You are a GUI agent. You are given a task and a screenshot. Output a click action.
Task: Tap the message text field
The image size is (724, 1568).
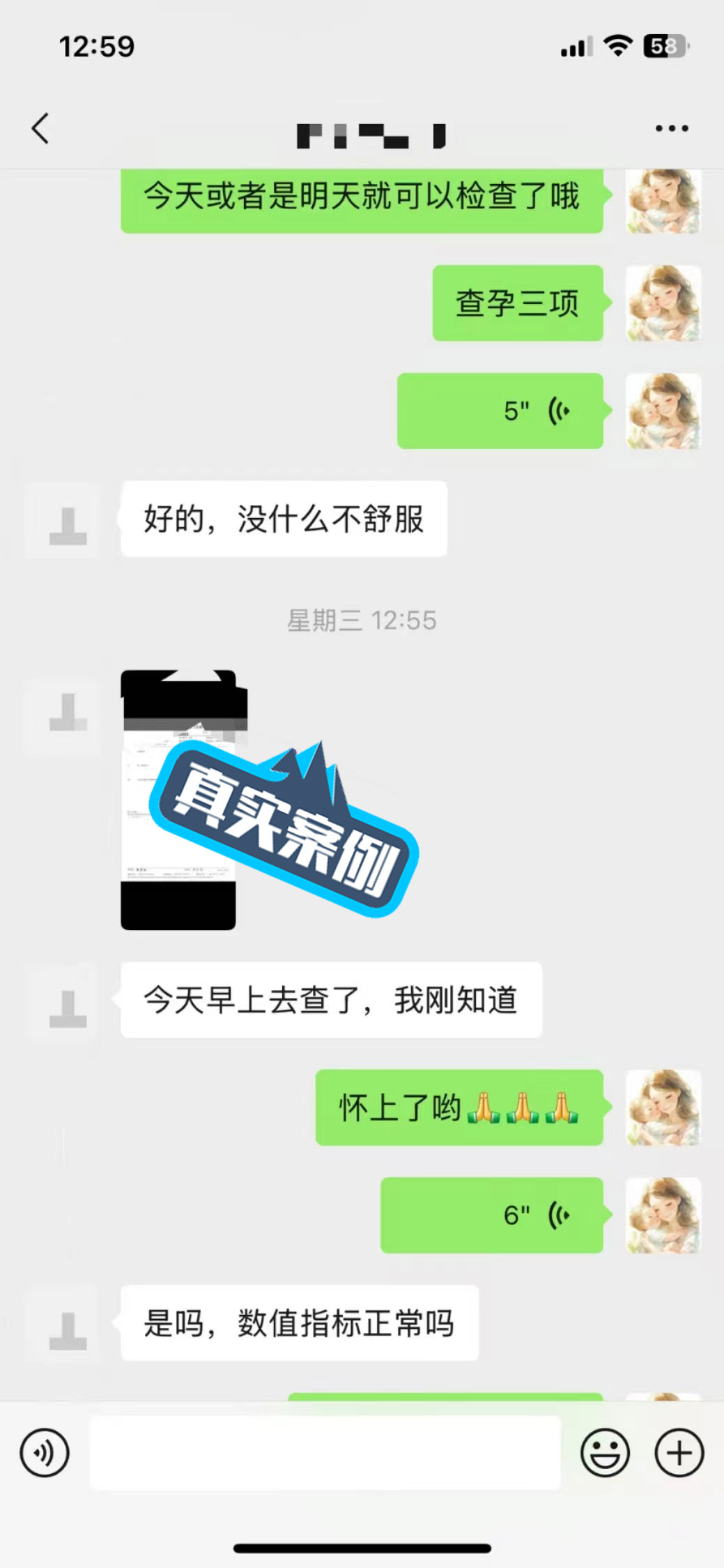[x=325, y=1453]
